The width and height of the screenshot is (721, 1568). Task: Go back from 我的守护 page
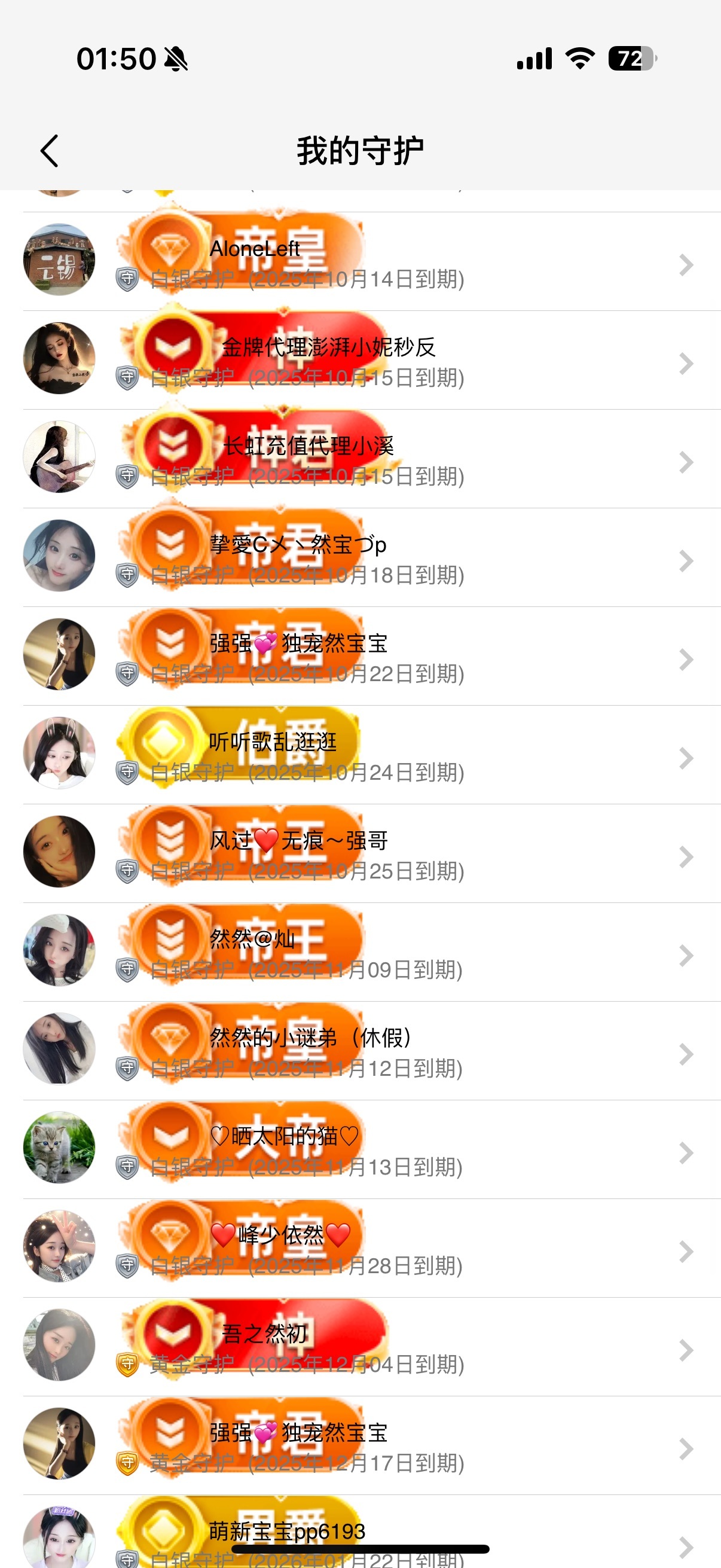[49, 151]
